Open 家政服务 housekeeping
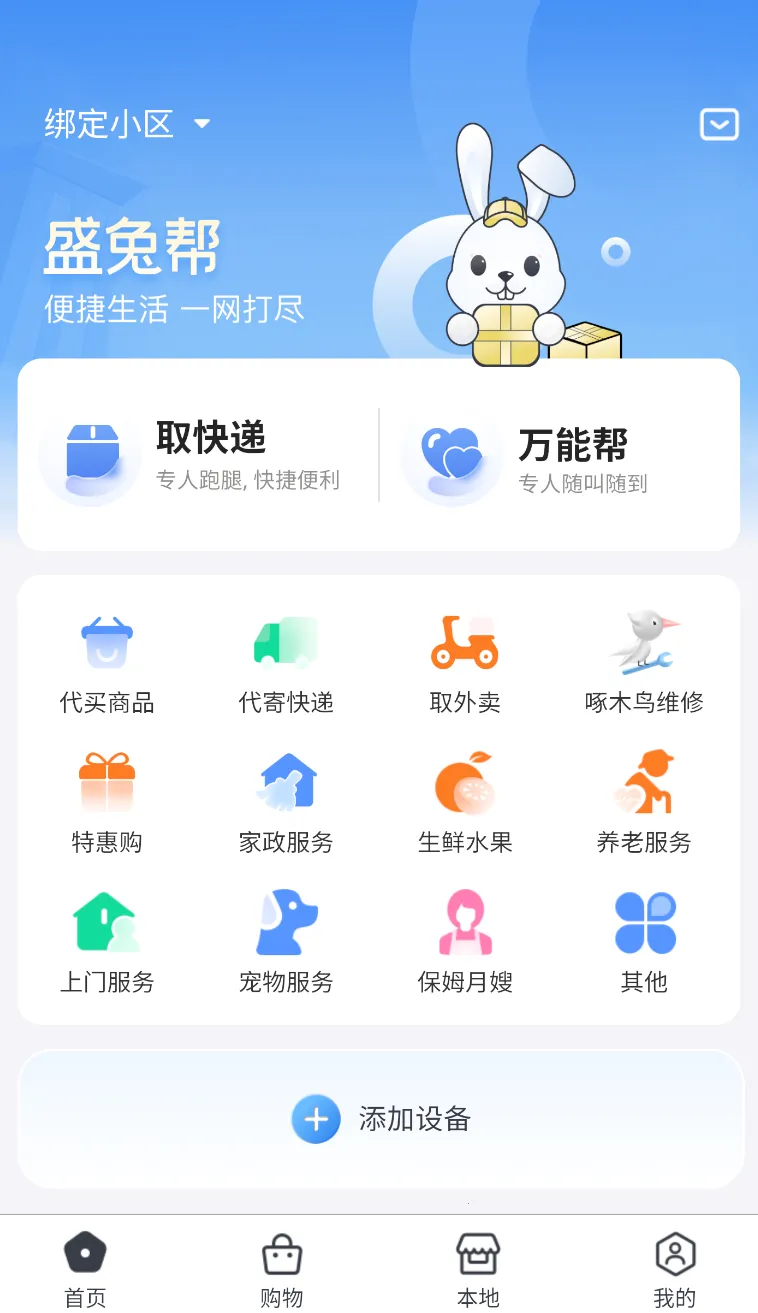Viewport: 758px width, 1313px height. coord(286,802)
